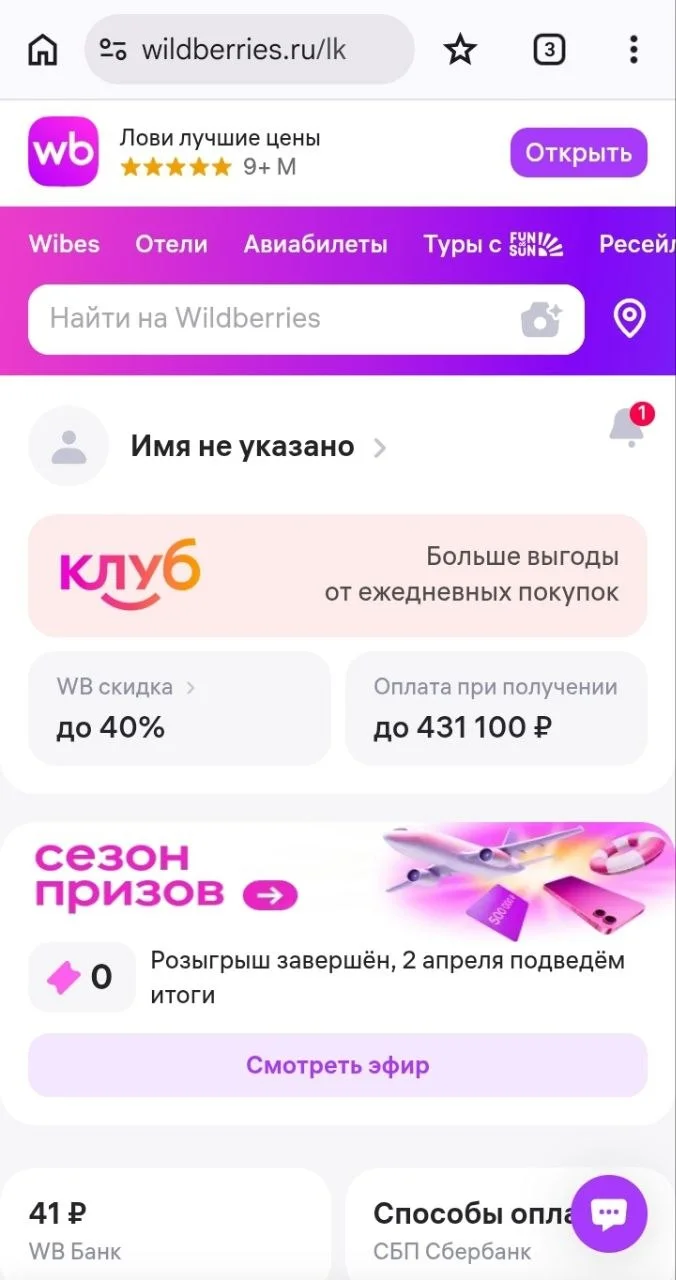
Task: Open the browser overflow menu
Action: pos(634,49)
